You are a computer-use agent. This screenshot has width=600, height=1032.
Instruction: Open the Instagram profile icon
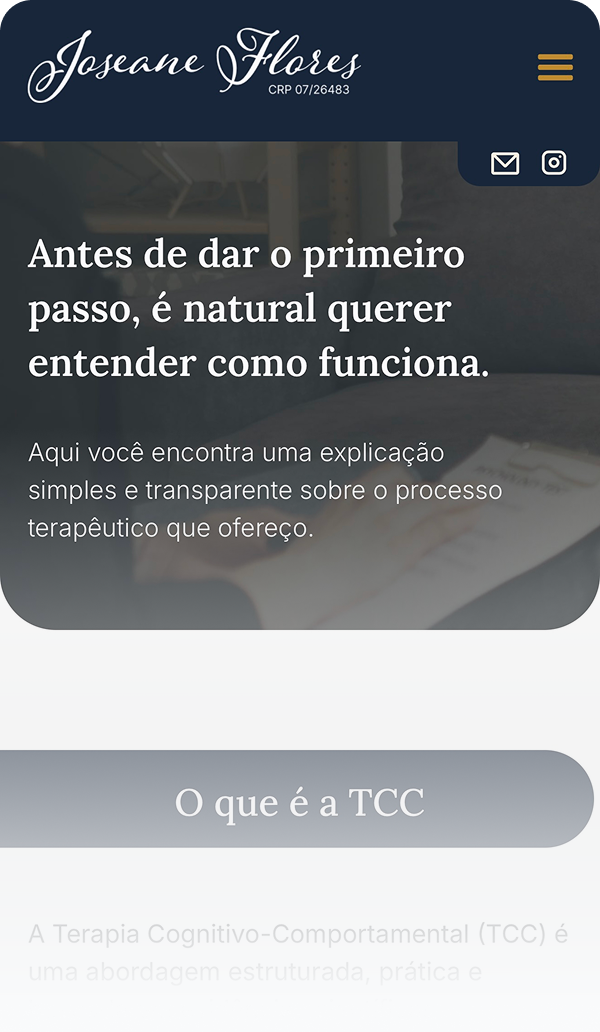pyautogui.click(x=554, y=163)
